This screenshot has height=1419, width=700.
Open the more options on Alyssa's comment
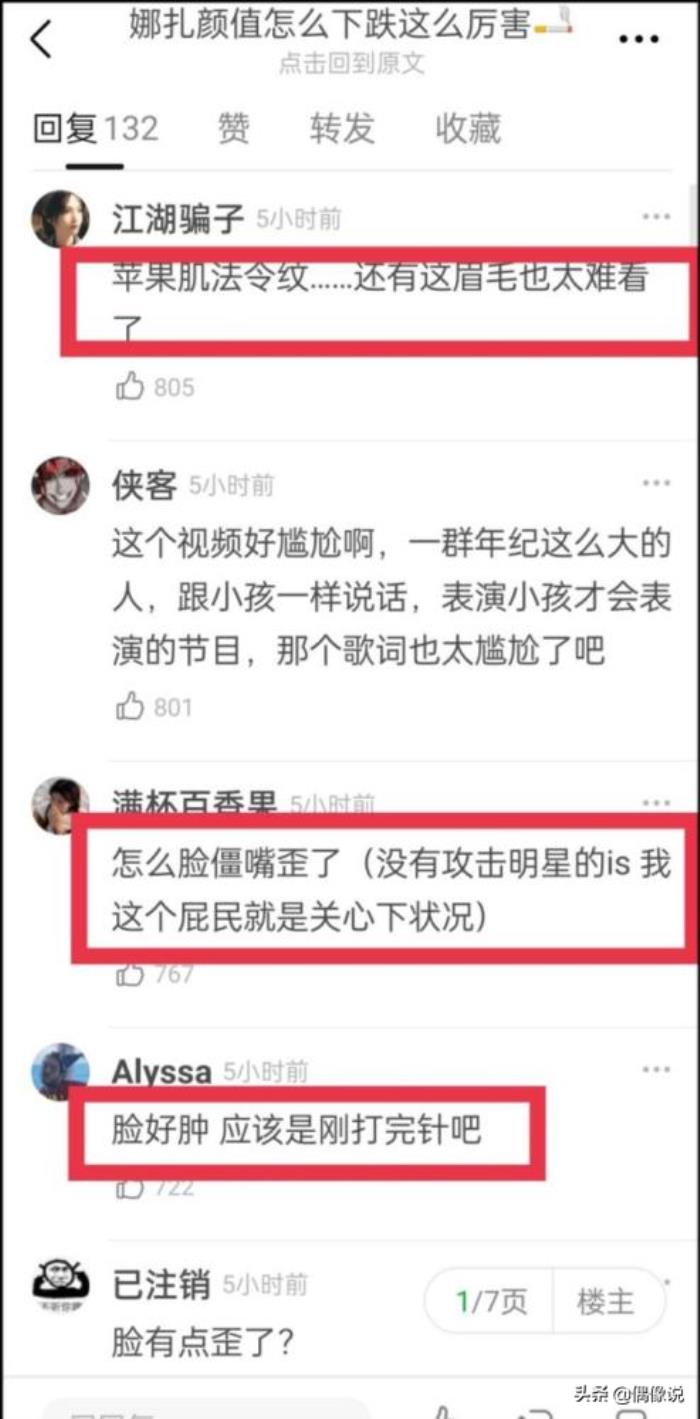[x=656, y=1071]
